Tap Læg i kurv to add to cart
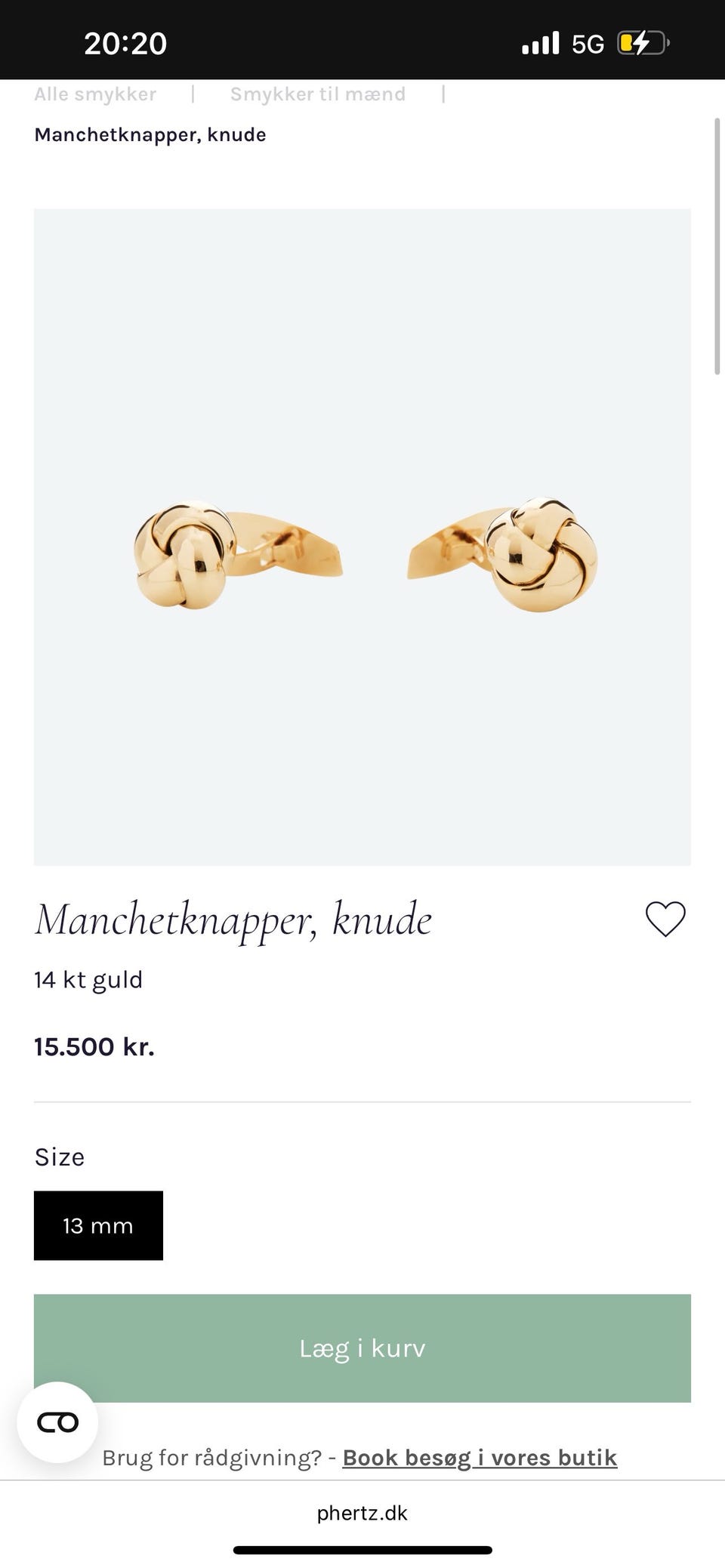 click(x=362, y=1348)
